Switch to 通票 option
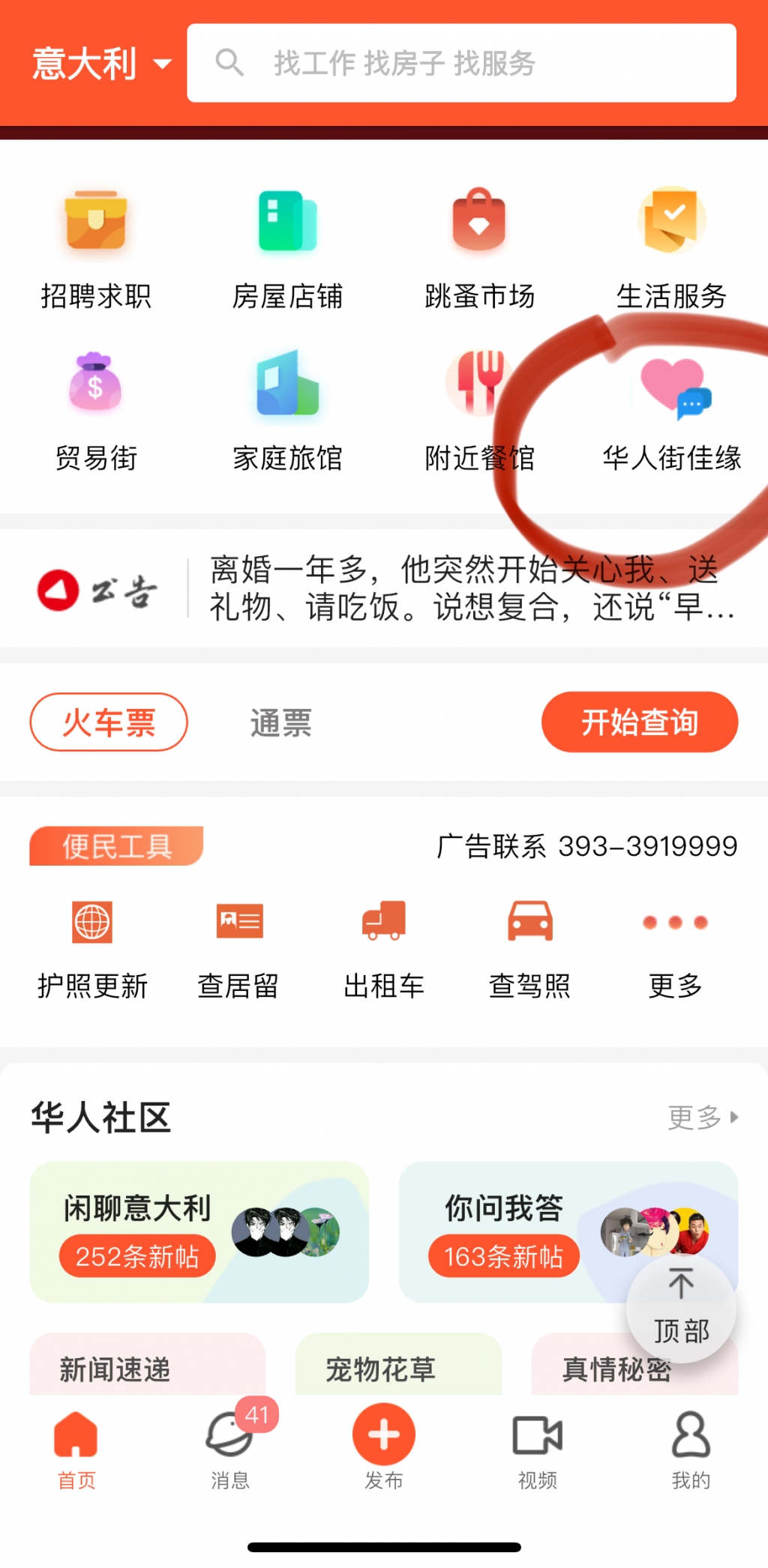The width and height of the screenshot is (768, 1568). [x=280, y=723]
